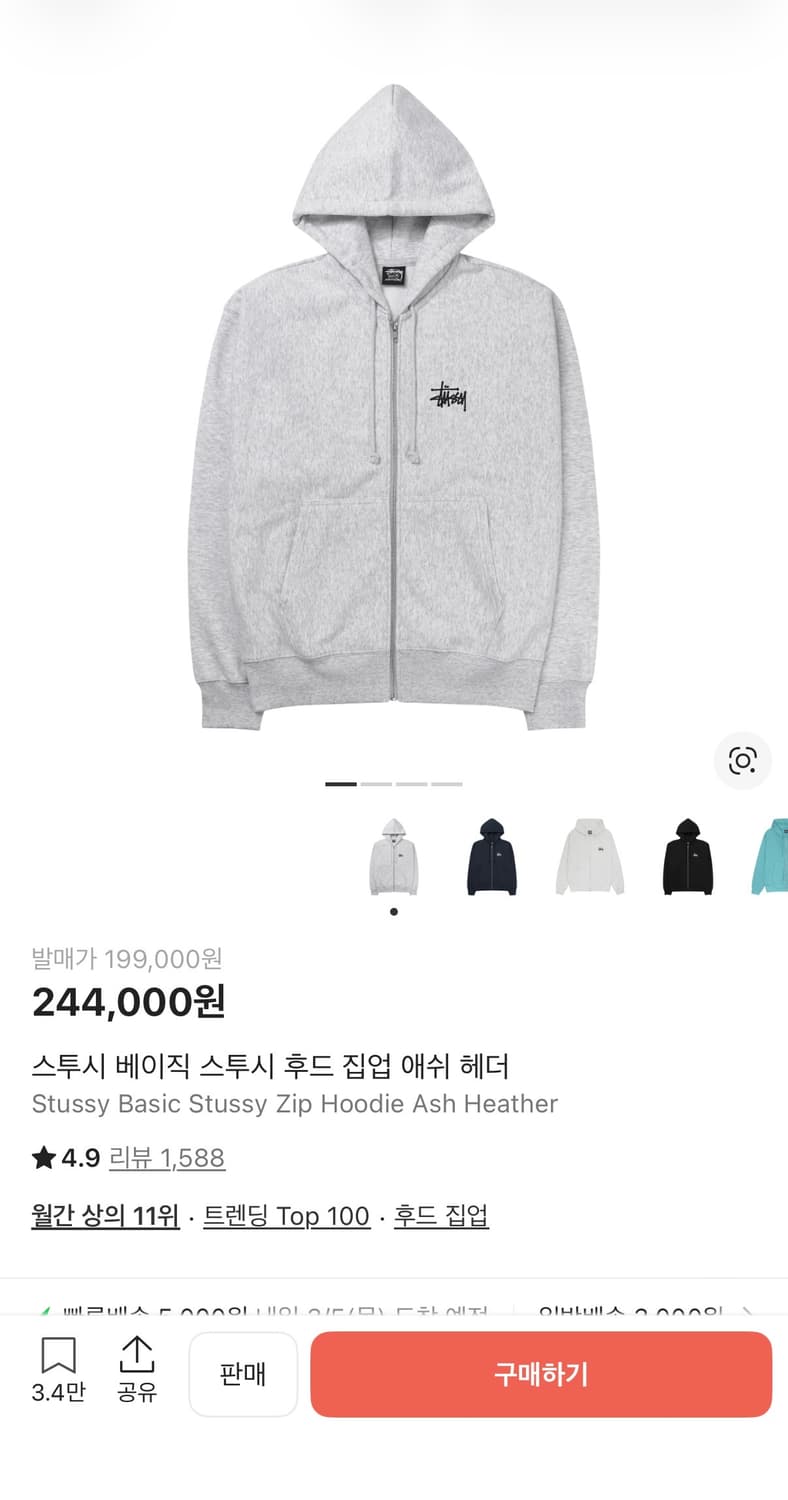Tap the share icon labeled 공유
Screen dimensions: 788x1500
pos(137,1372)
